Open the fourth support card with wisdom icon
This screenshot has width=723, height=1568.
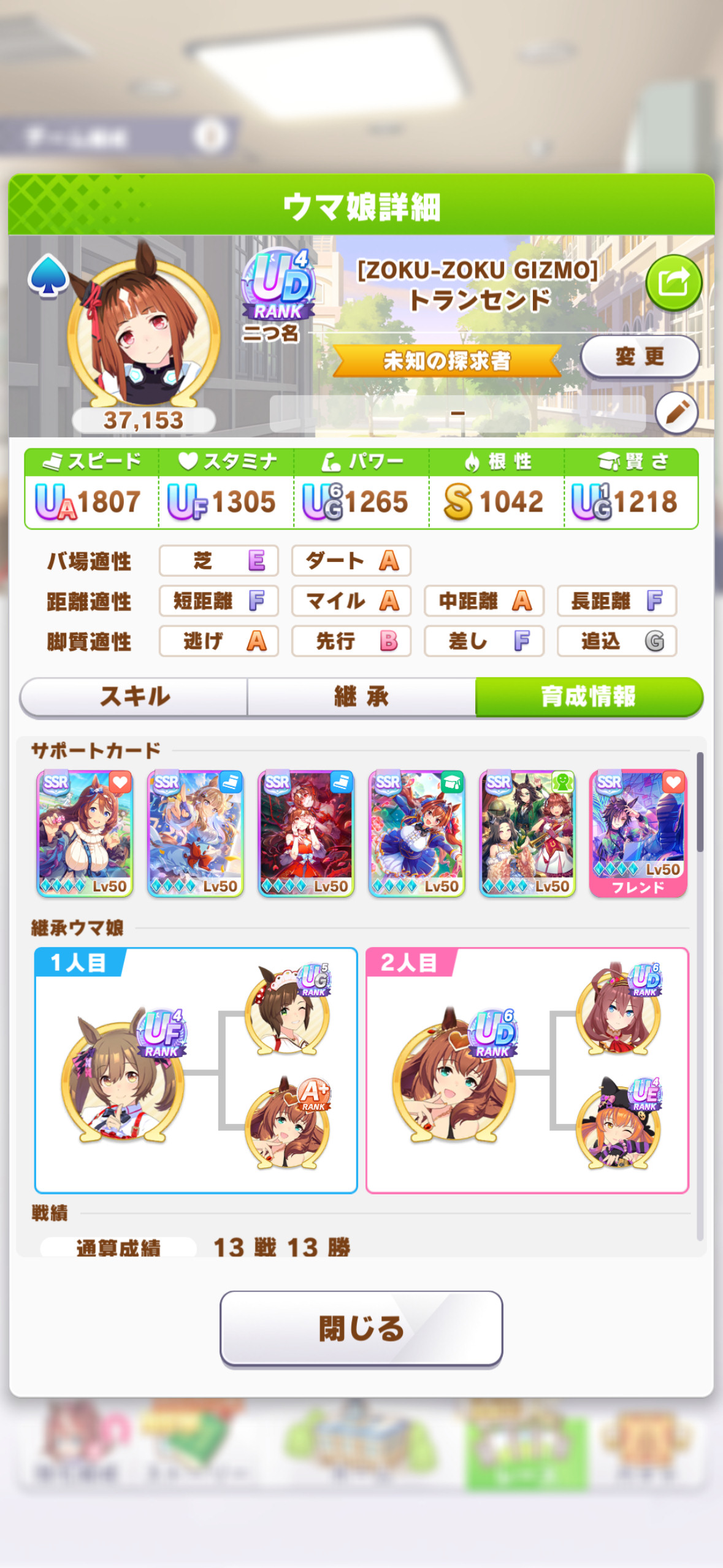[416, 834]
